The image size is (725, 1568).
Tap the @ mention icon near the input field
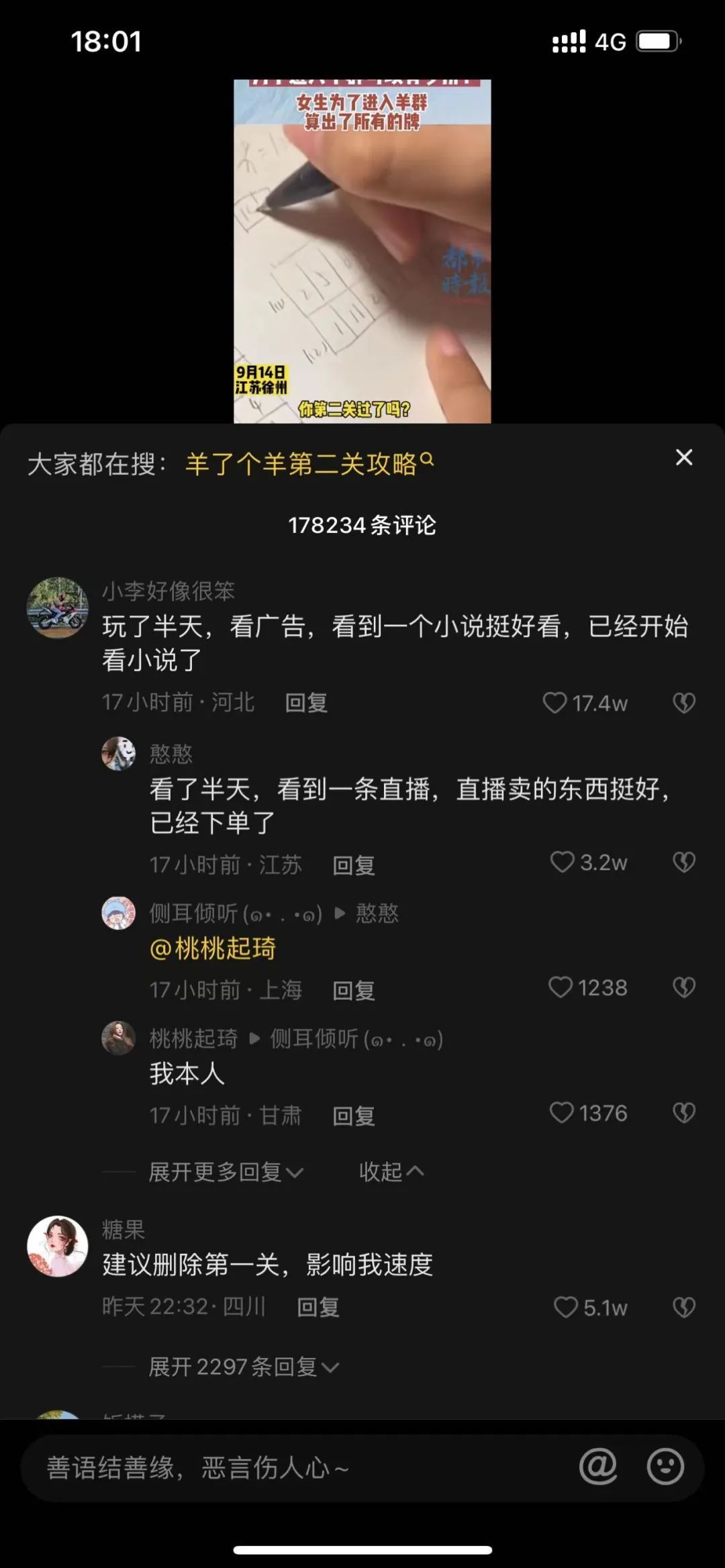click(599, 1467)
